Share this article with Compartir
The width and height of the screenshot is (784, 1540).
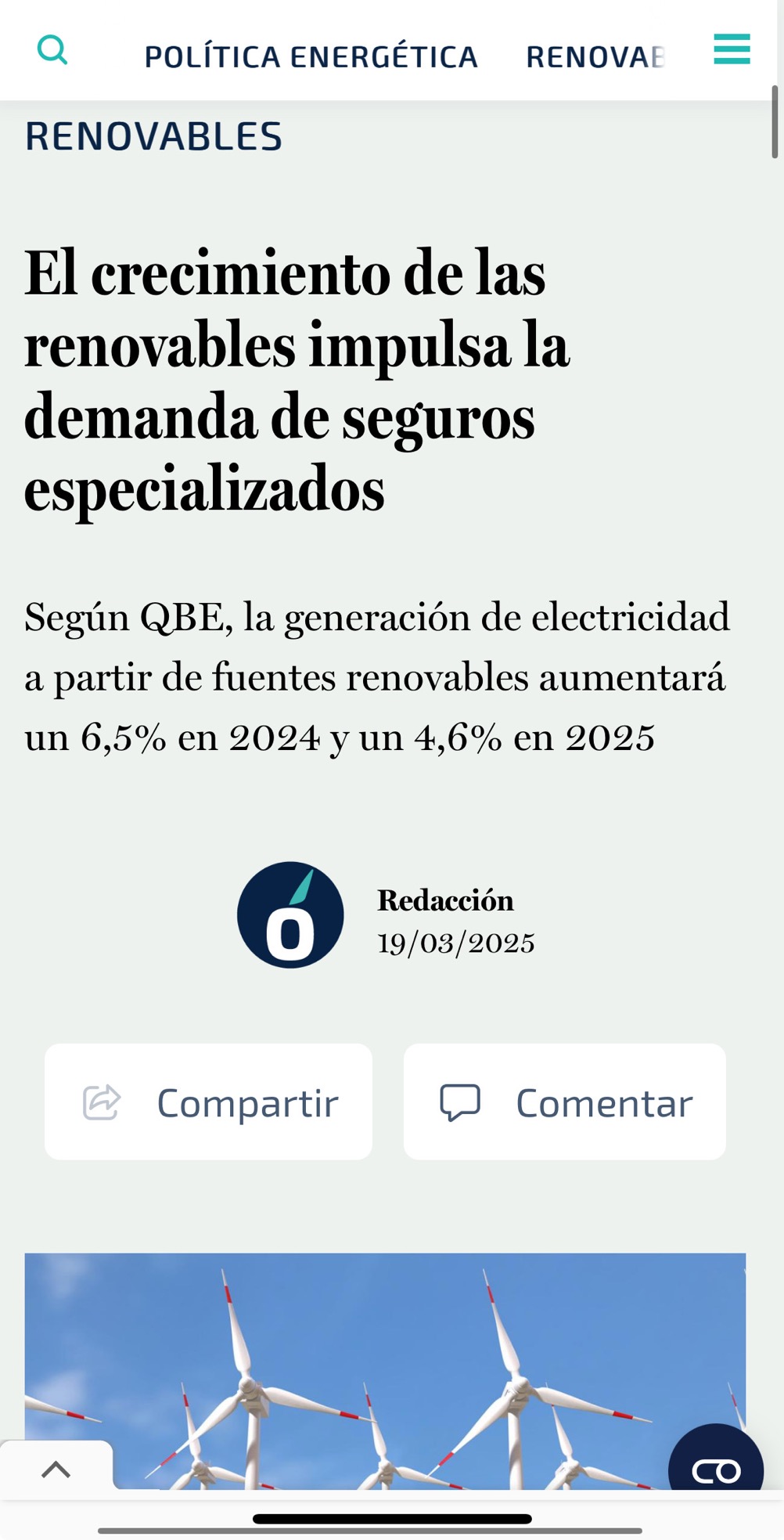208,1102
